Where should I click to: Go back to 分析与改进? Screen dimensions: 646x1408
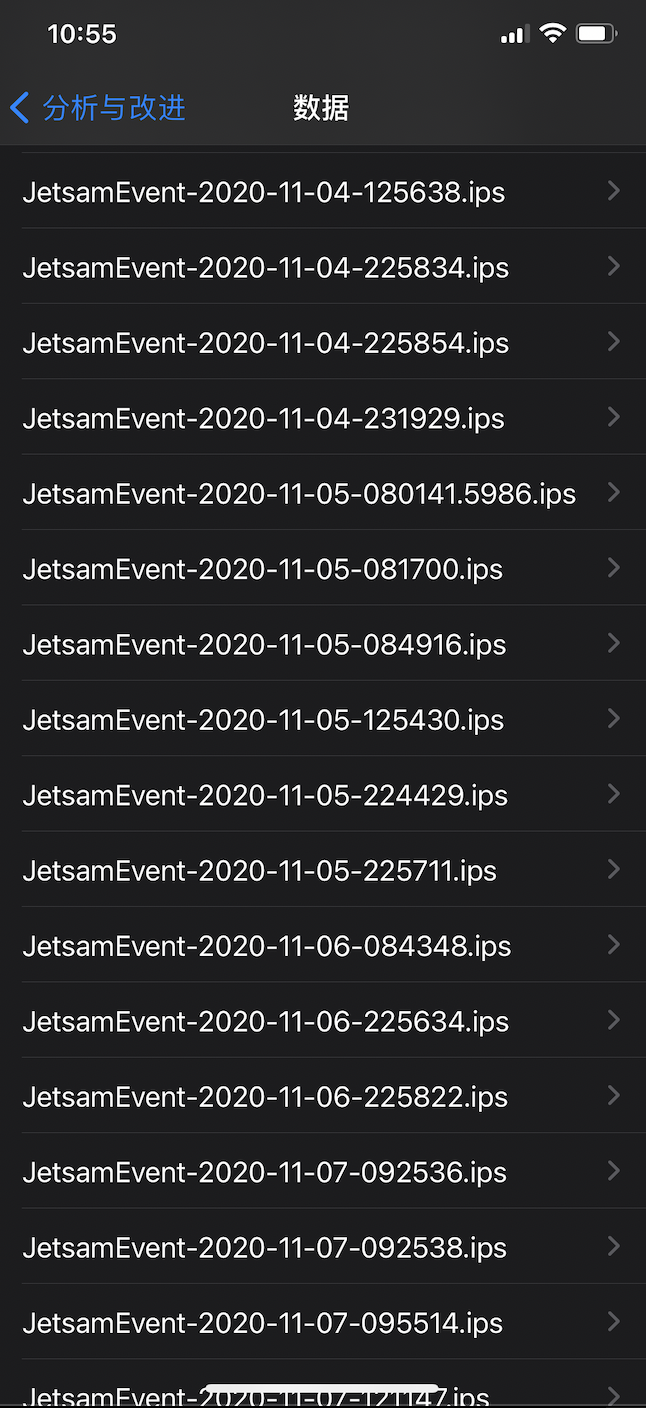98,108
